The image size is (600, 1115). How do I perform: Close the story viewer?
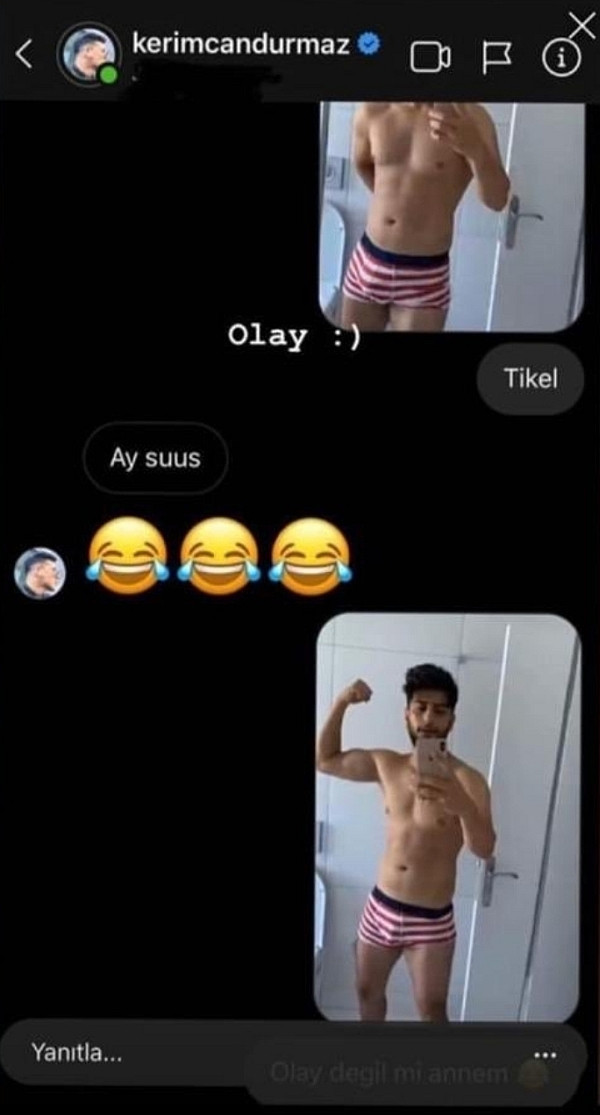point(582,26)
